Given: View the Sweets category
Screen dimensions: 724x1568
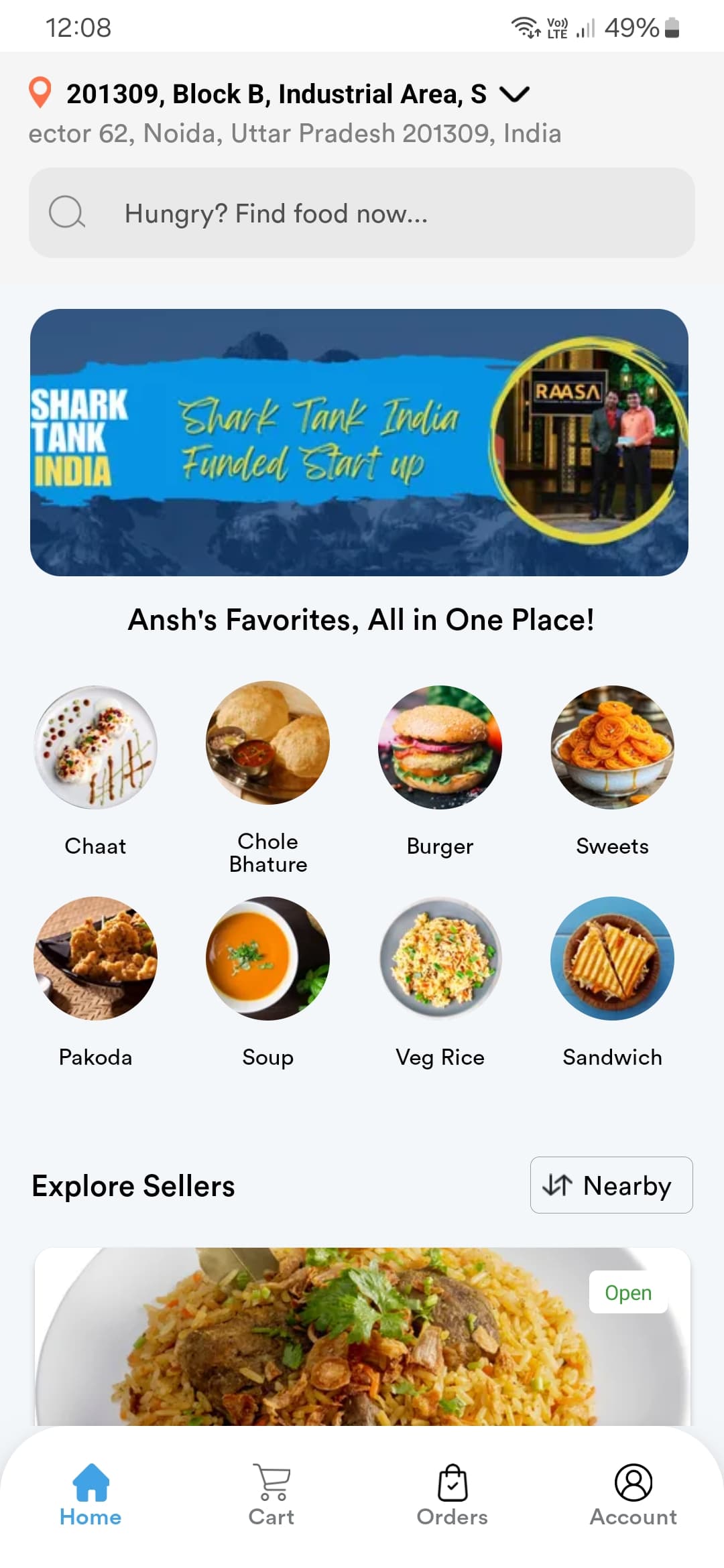Looking at the screenshot, I should [x=612, y=747].
